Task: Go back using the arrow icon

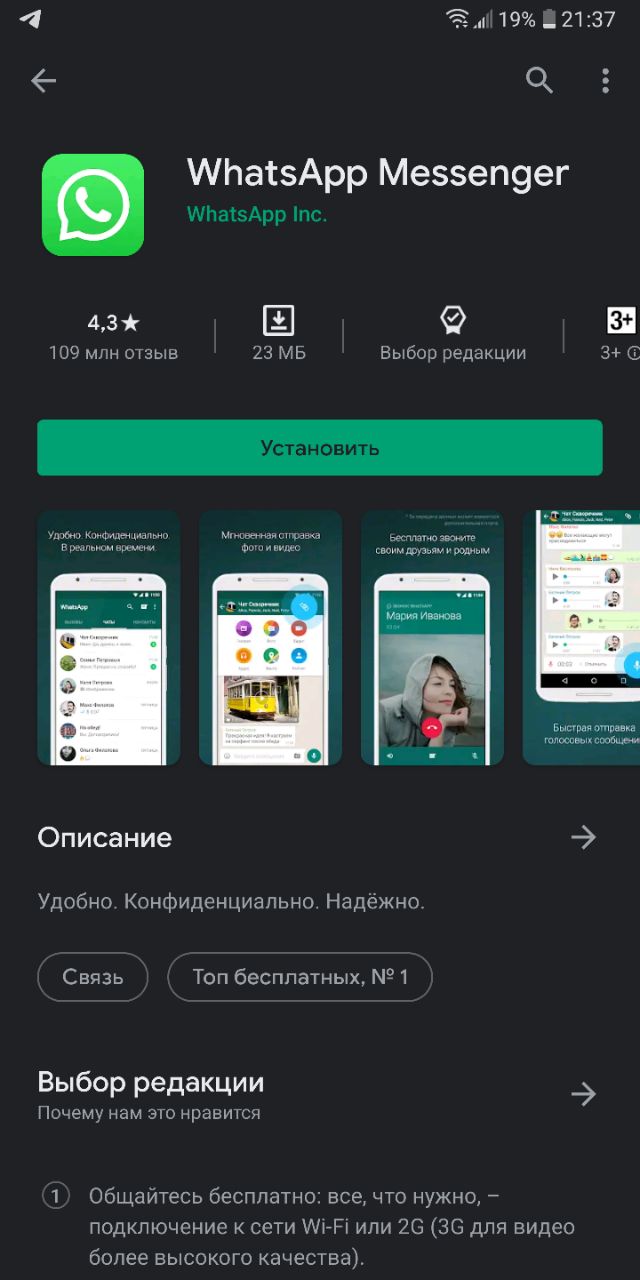Action: pyautogui.click(x=43, y=81)
